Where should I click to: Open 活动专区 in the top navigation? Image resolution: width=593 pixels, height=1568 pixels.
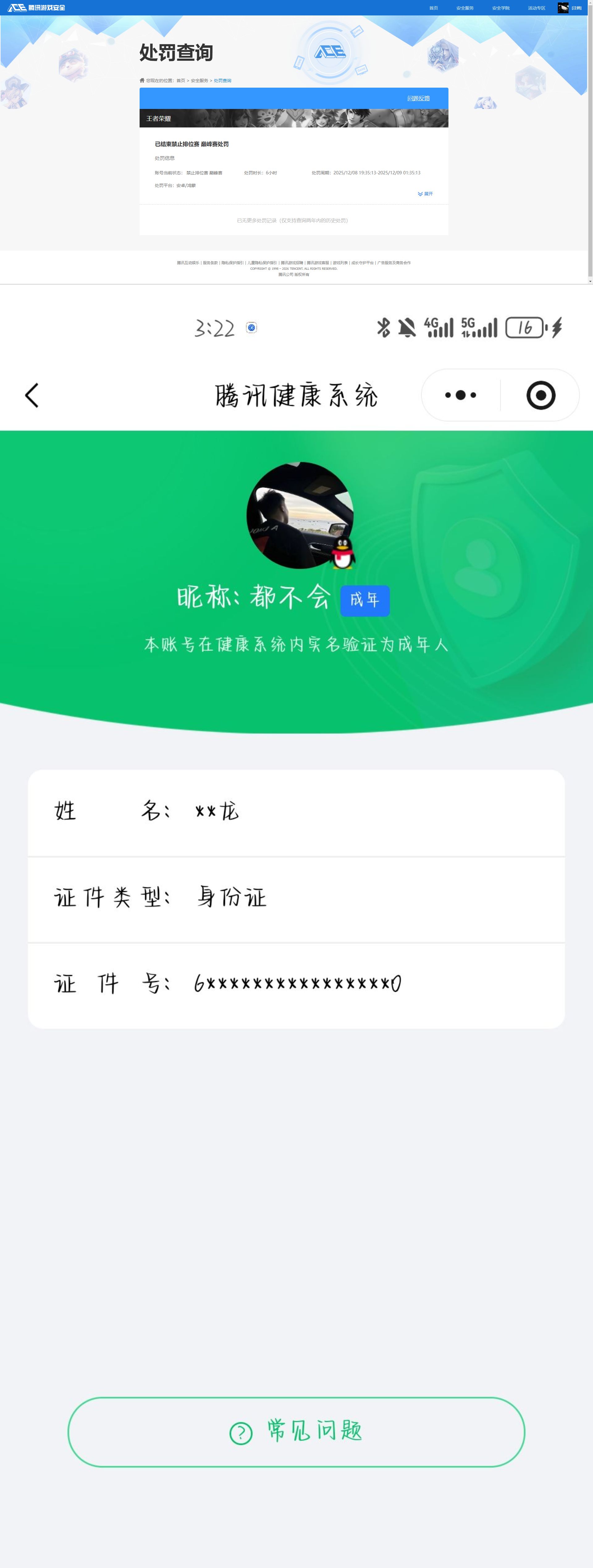[x=536, y=8]
